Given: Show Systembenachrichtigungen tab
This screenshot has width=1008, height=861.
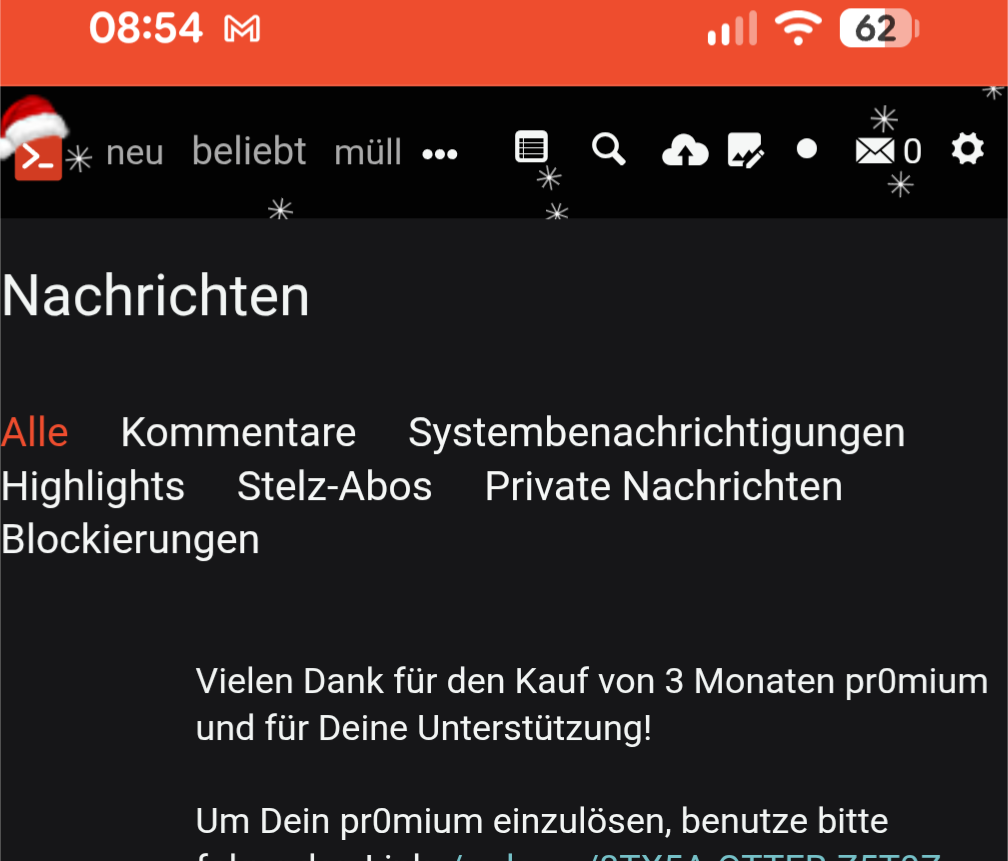Looking at the screenshot, I should click(656, 433).
